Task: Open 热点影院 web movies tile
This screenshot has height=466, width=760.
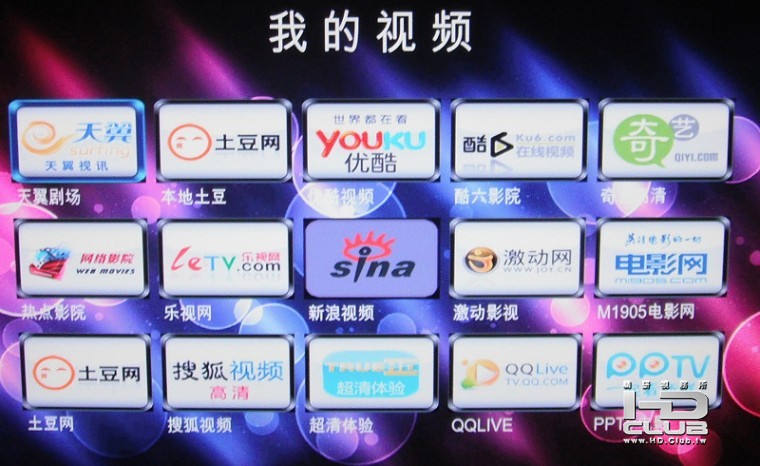Action: 81,260
